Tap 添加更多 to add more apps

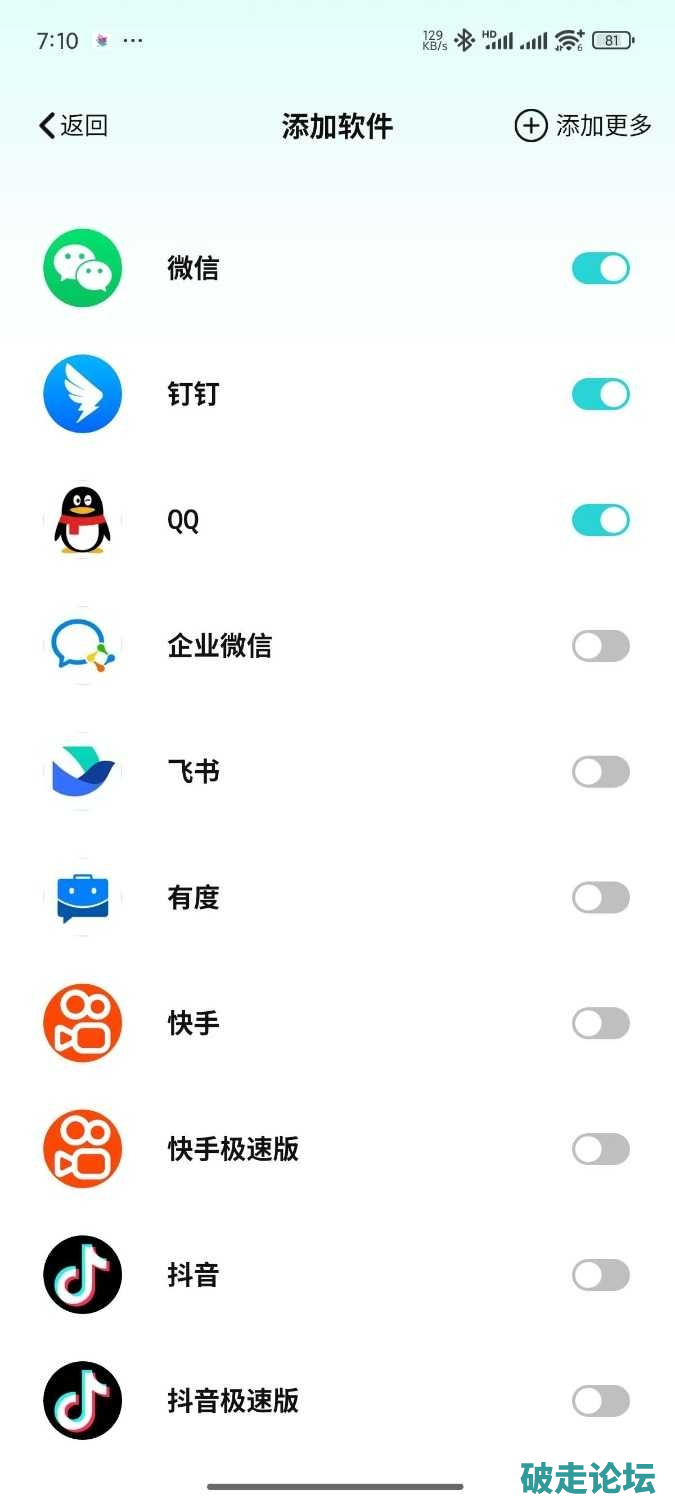coord(583,126)
